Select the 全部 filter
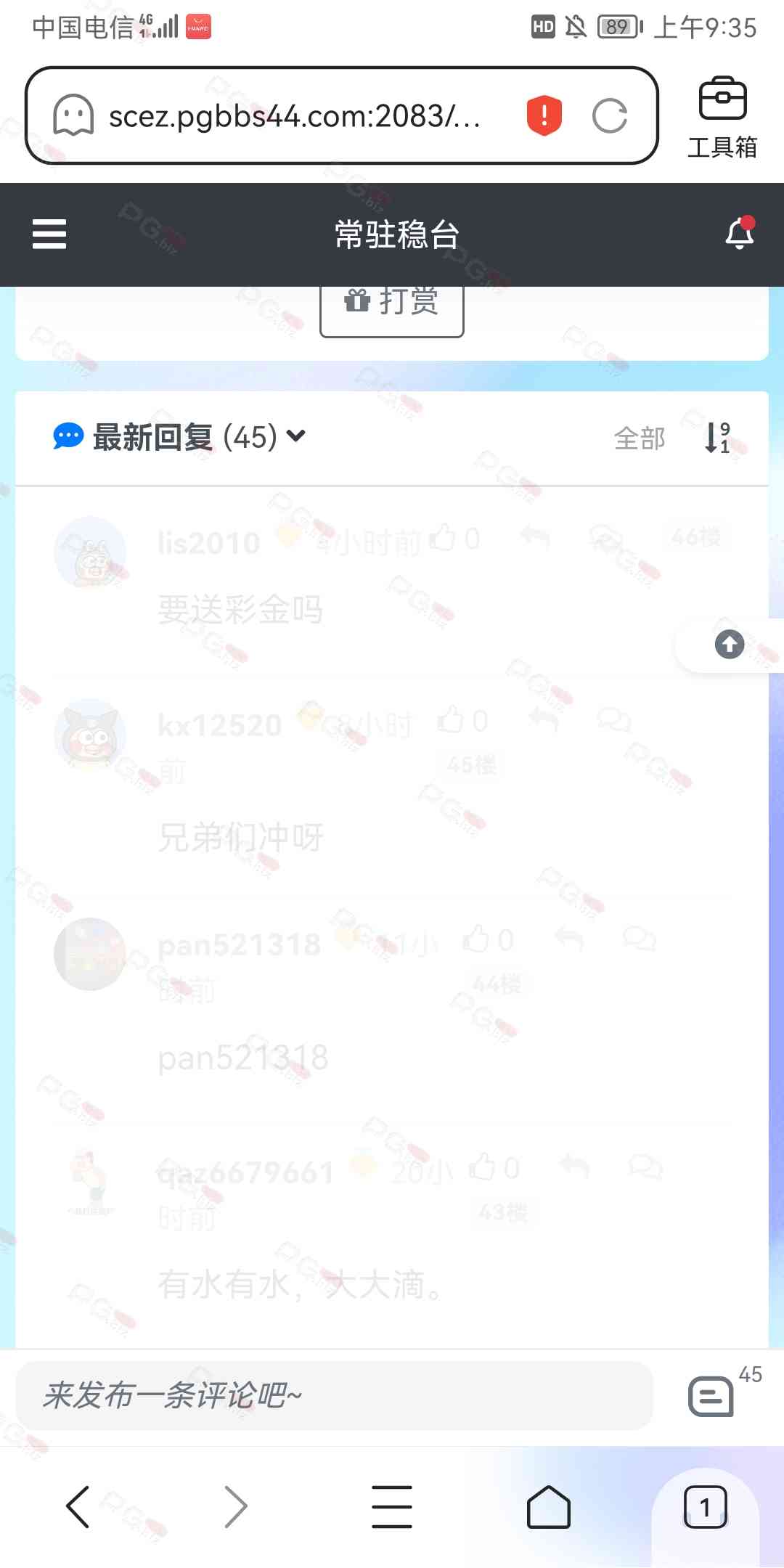 pos(639,438)
